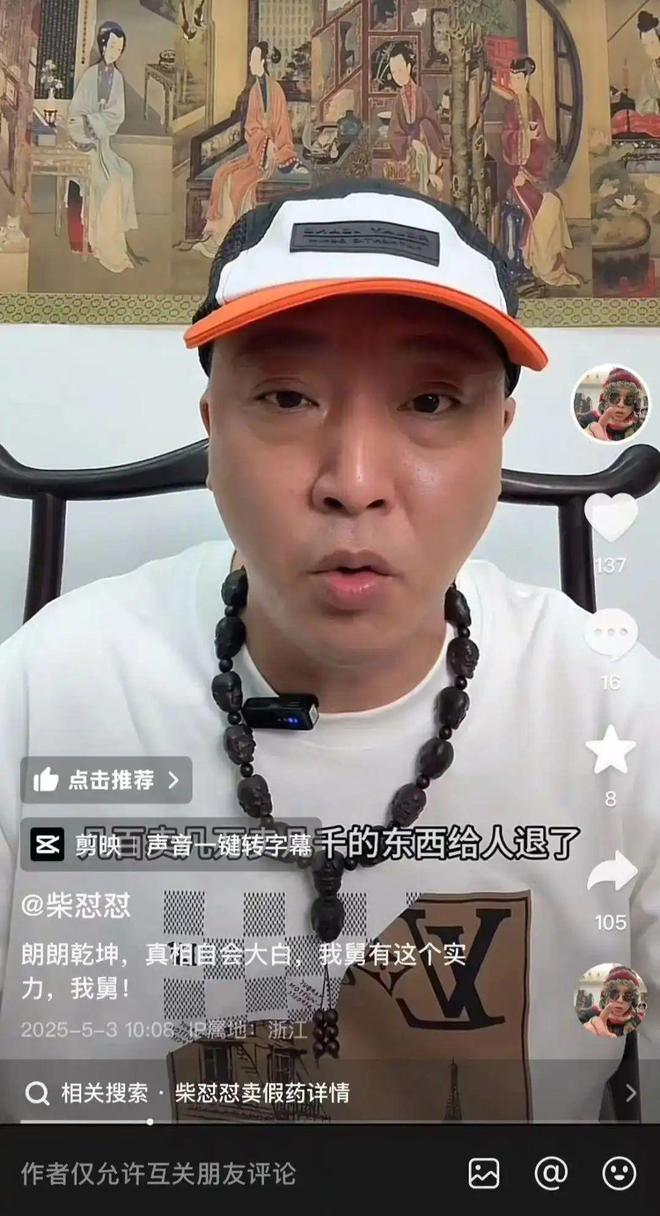This screenshot has width=660, height=1216.
Task: Attach an image to the comment
Action: point(484,1173)
